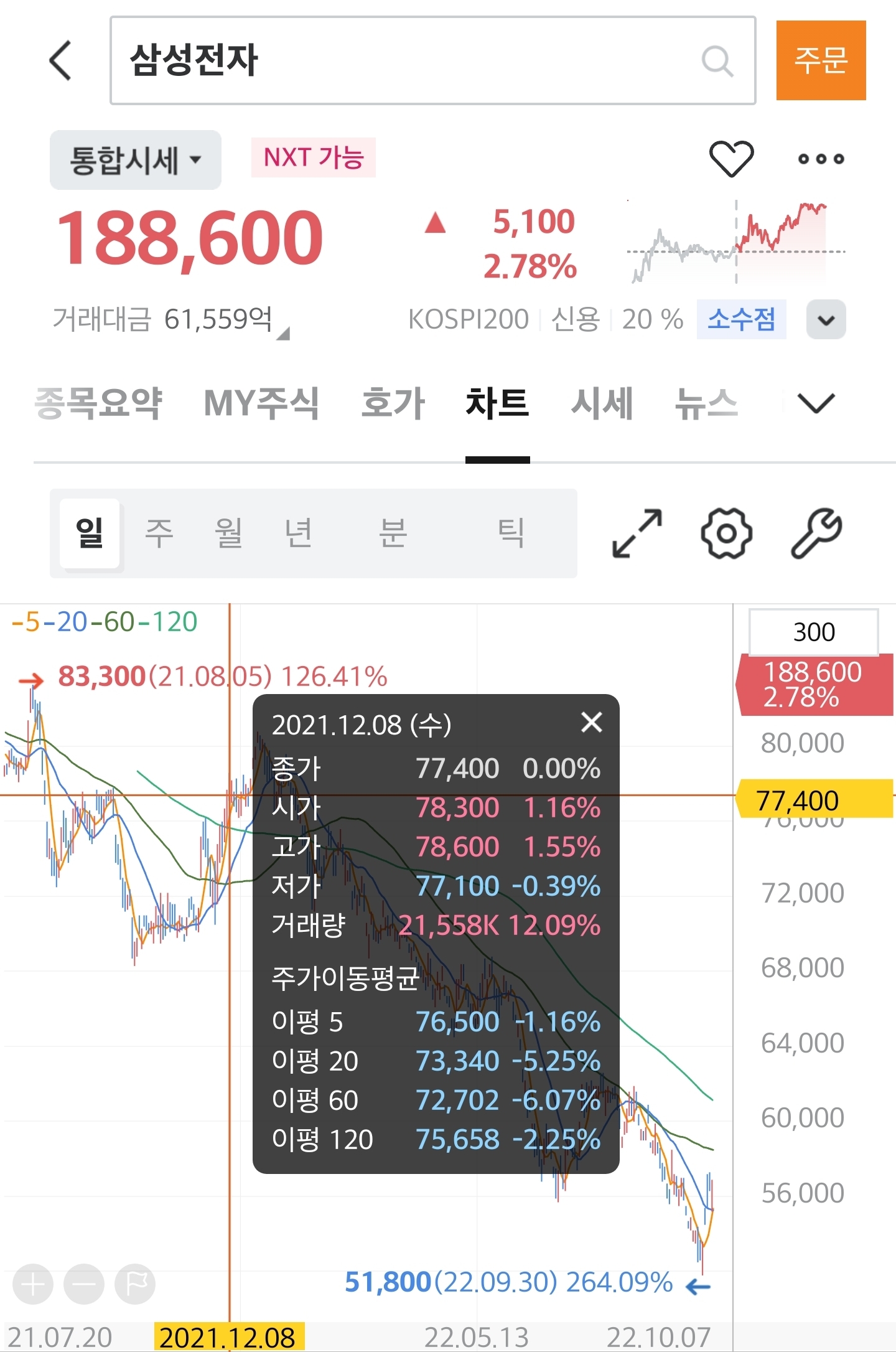The height and width of the screenshot is (1352, 896).
Task: Select the 주 weekly chart period
Action: [x=159, y=533]
